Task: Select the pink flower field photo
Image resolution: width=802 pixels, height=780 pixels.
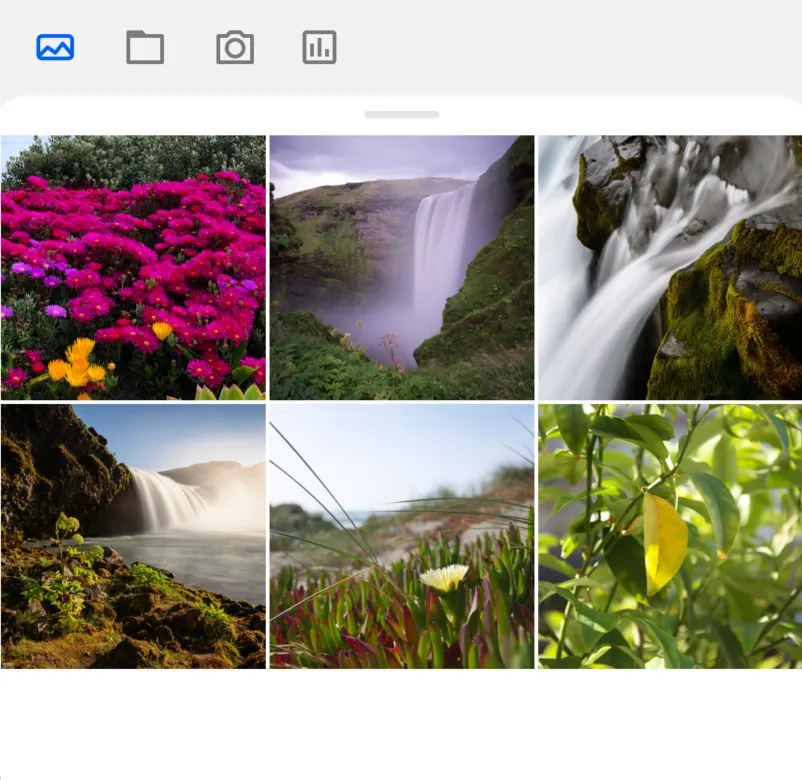Action: click(x=133, y=268)
